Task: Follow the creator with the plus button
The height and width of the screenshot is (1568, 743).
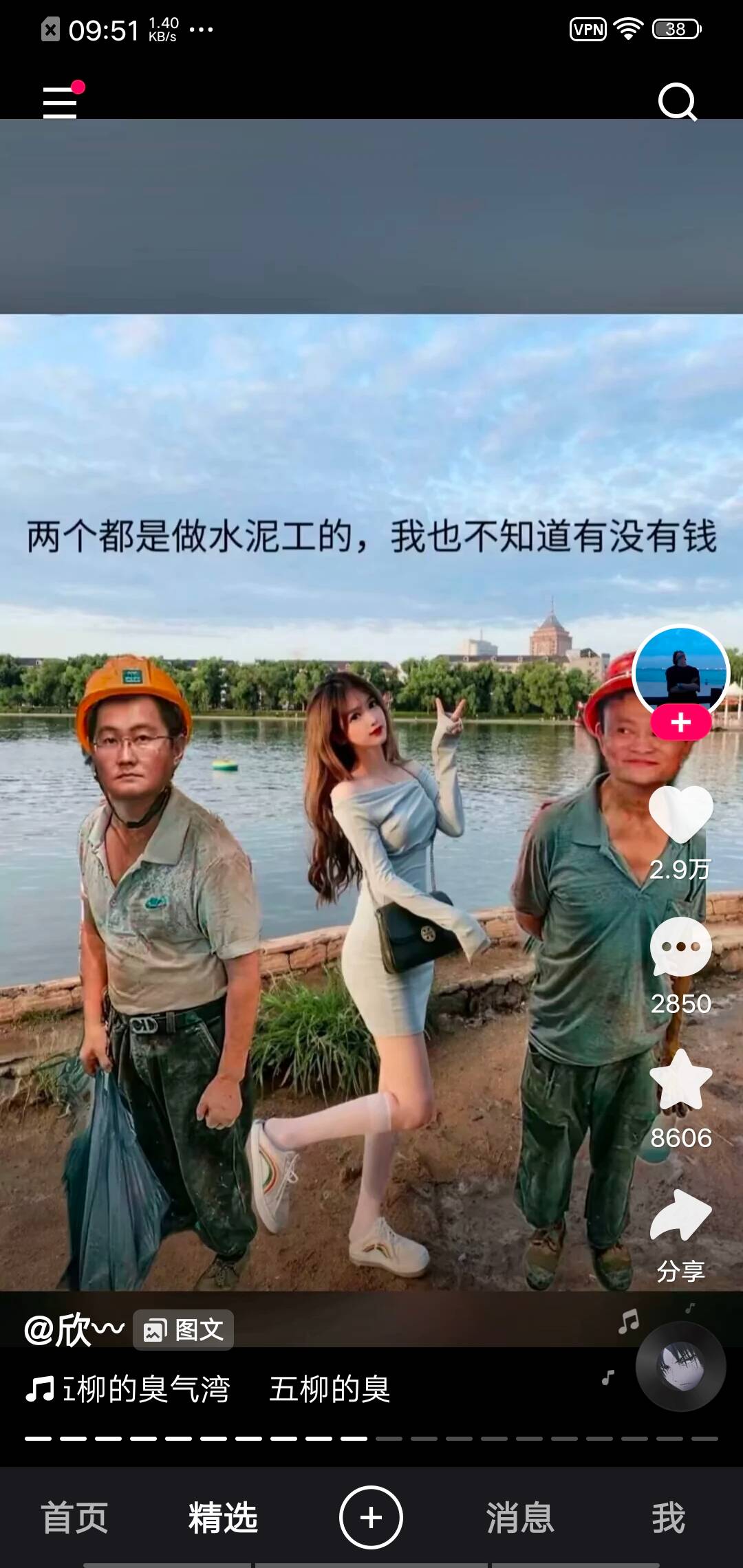Action: click(680, 723)
